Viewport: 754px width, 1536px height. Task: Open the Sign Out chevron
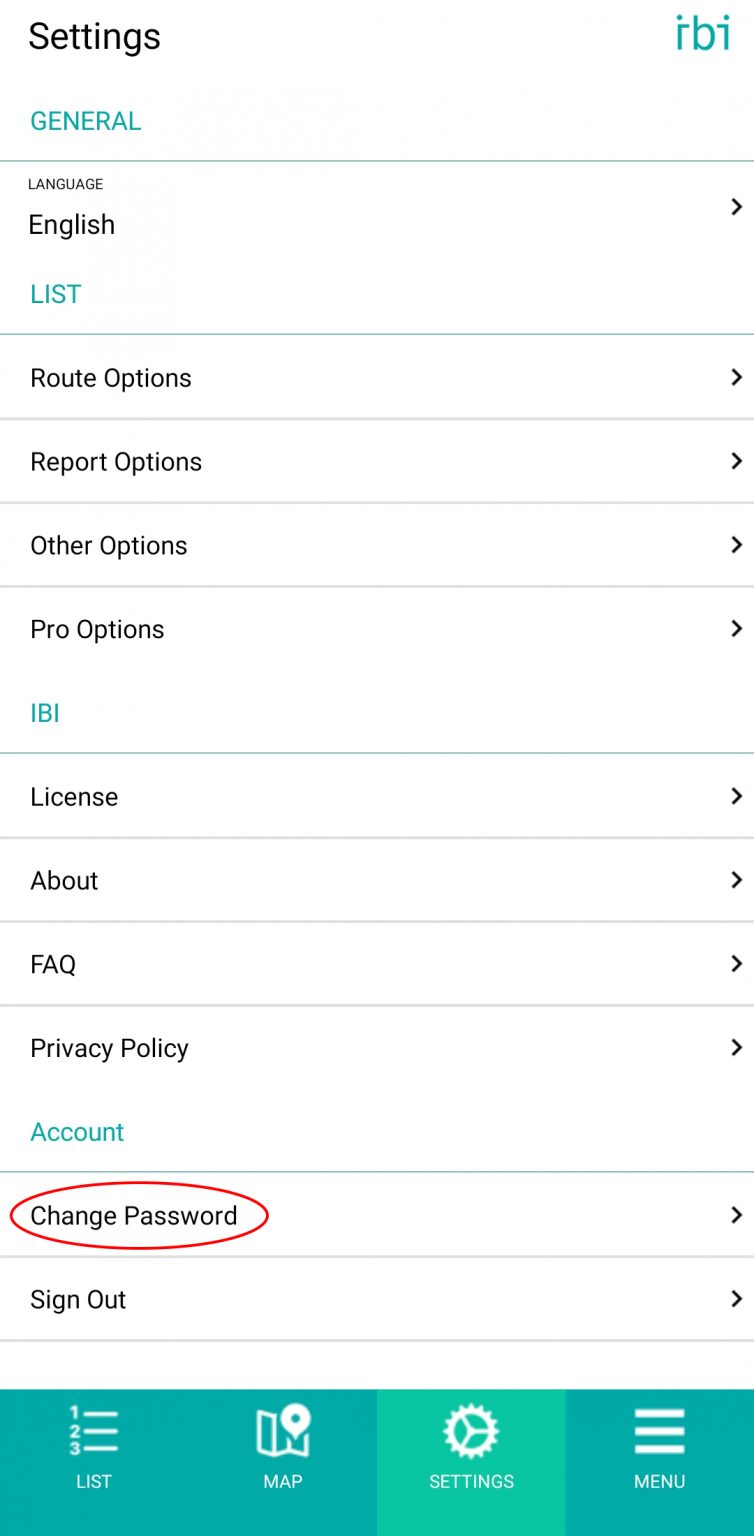pyautogui.click(x=737, y=1299)
